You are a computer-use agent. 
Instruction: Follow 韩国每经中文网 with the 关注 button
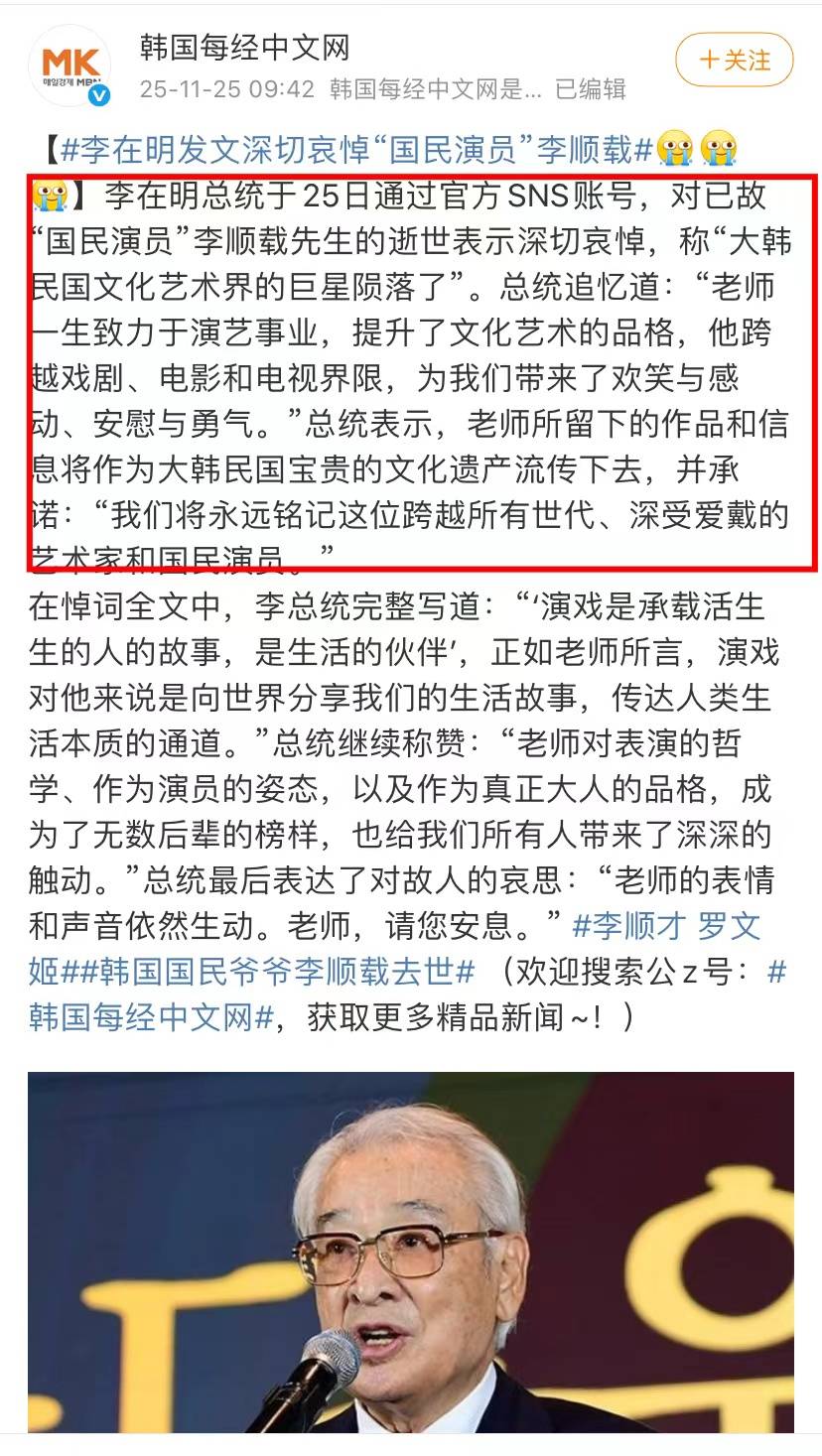click(734, 61)
